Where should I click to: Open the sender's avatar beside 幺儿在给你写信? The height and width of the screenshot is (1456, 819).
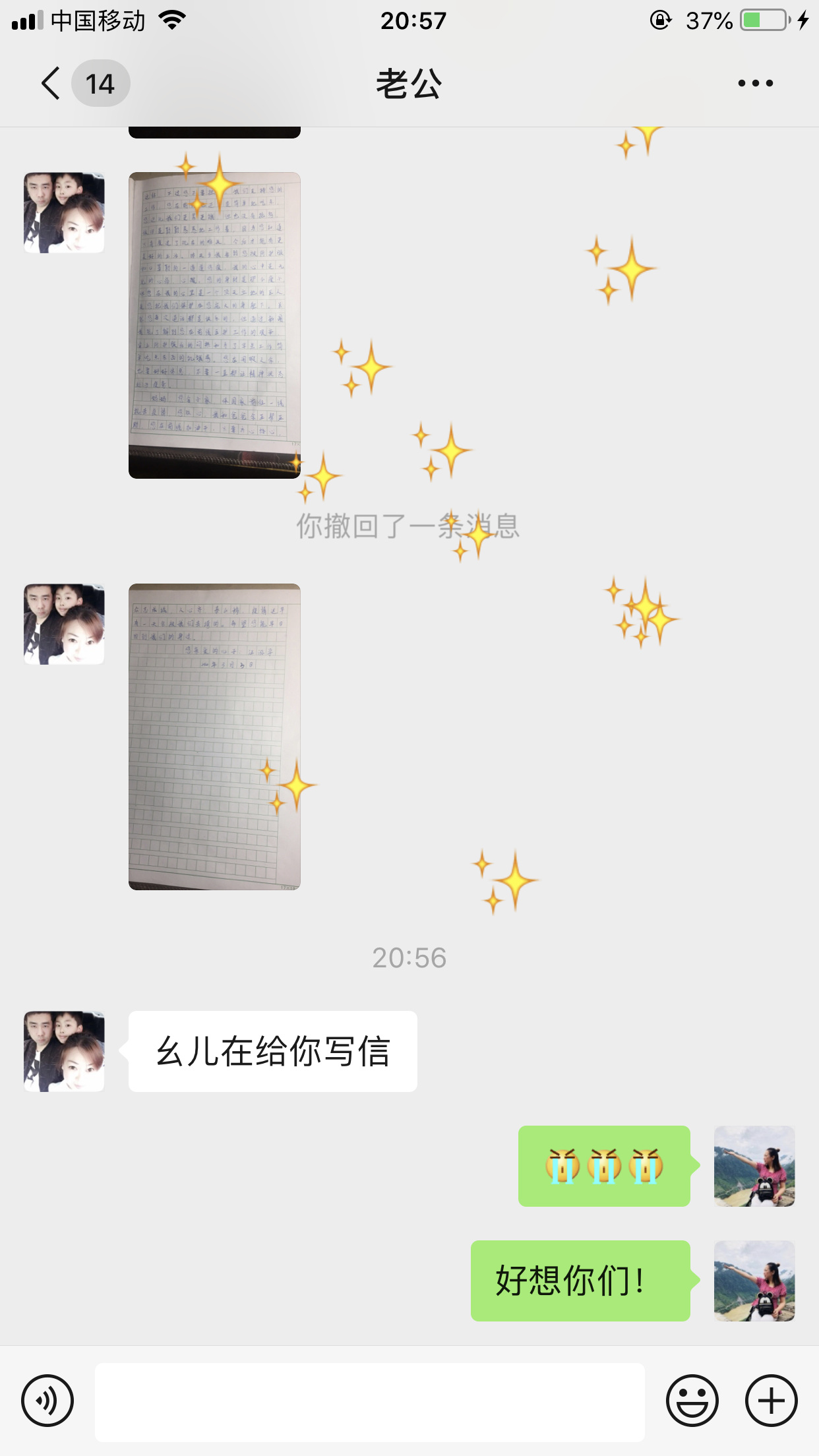coord(64,1051)
